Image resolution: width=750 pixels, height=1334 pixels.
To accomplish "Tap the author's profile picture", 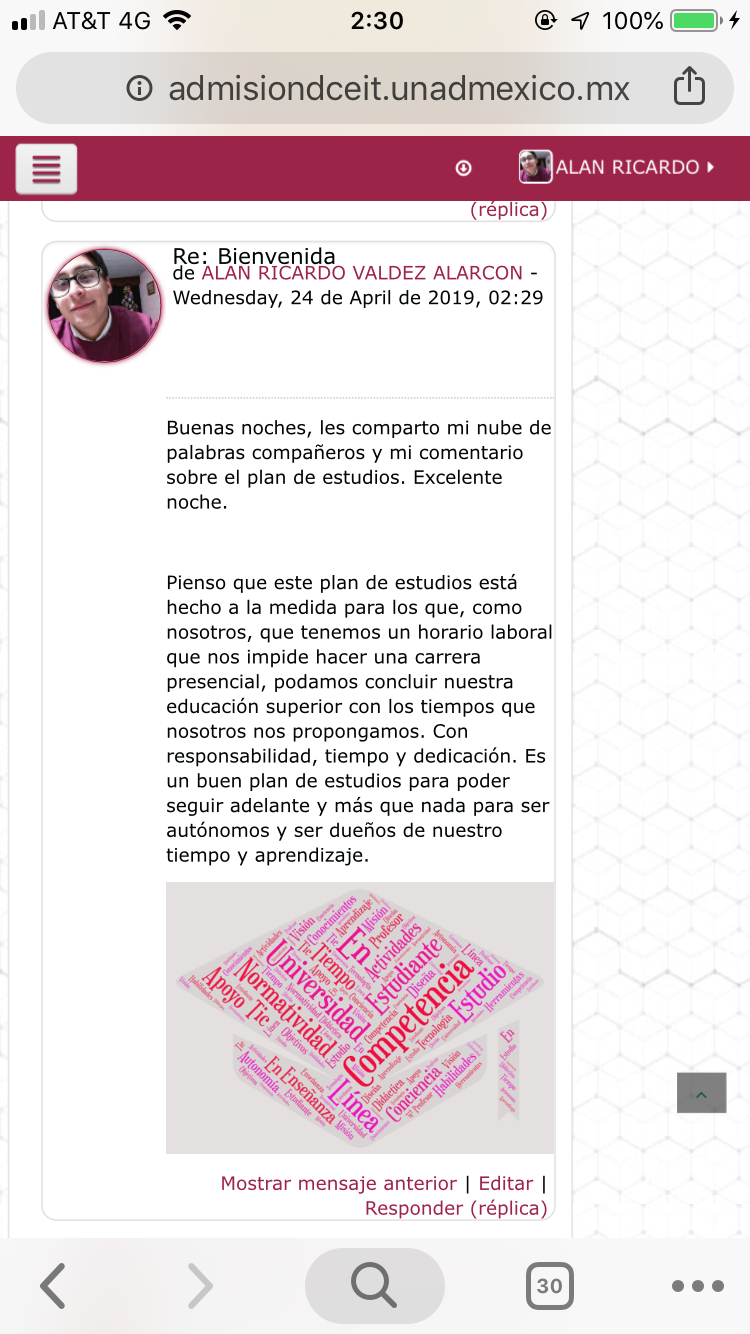I will point(105,305).
